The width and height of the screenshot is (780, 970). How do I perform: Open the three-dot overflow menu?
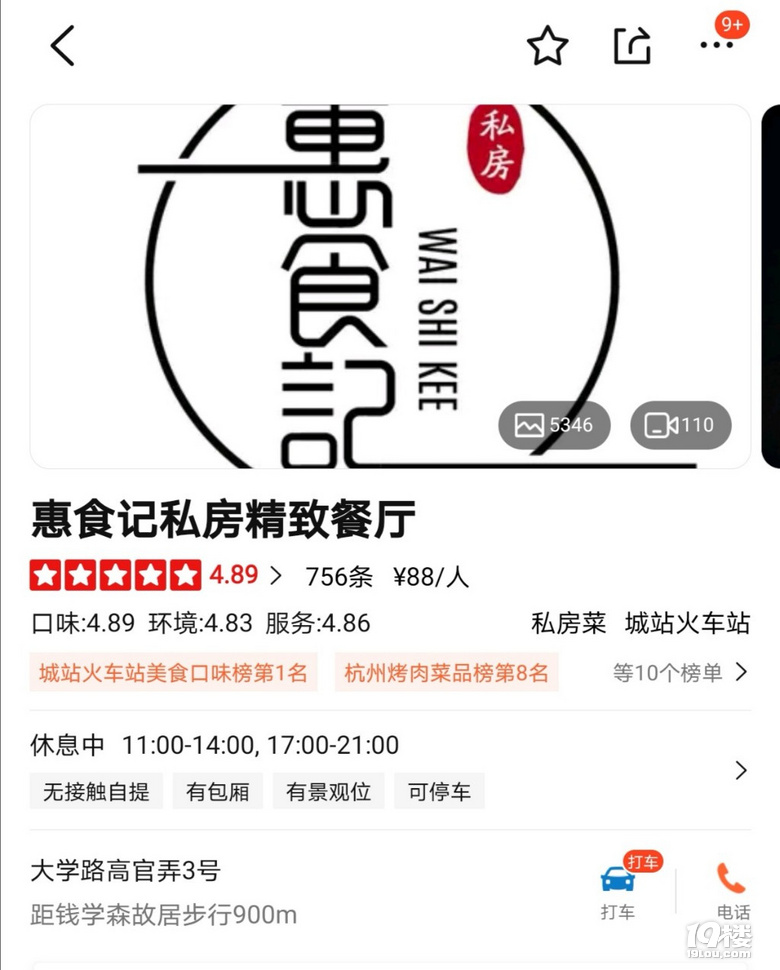[716, 46]
